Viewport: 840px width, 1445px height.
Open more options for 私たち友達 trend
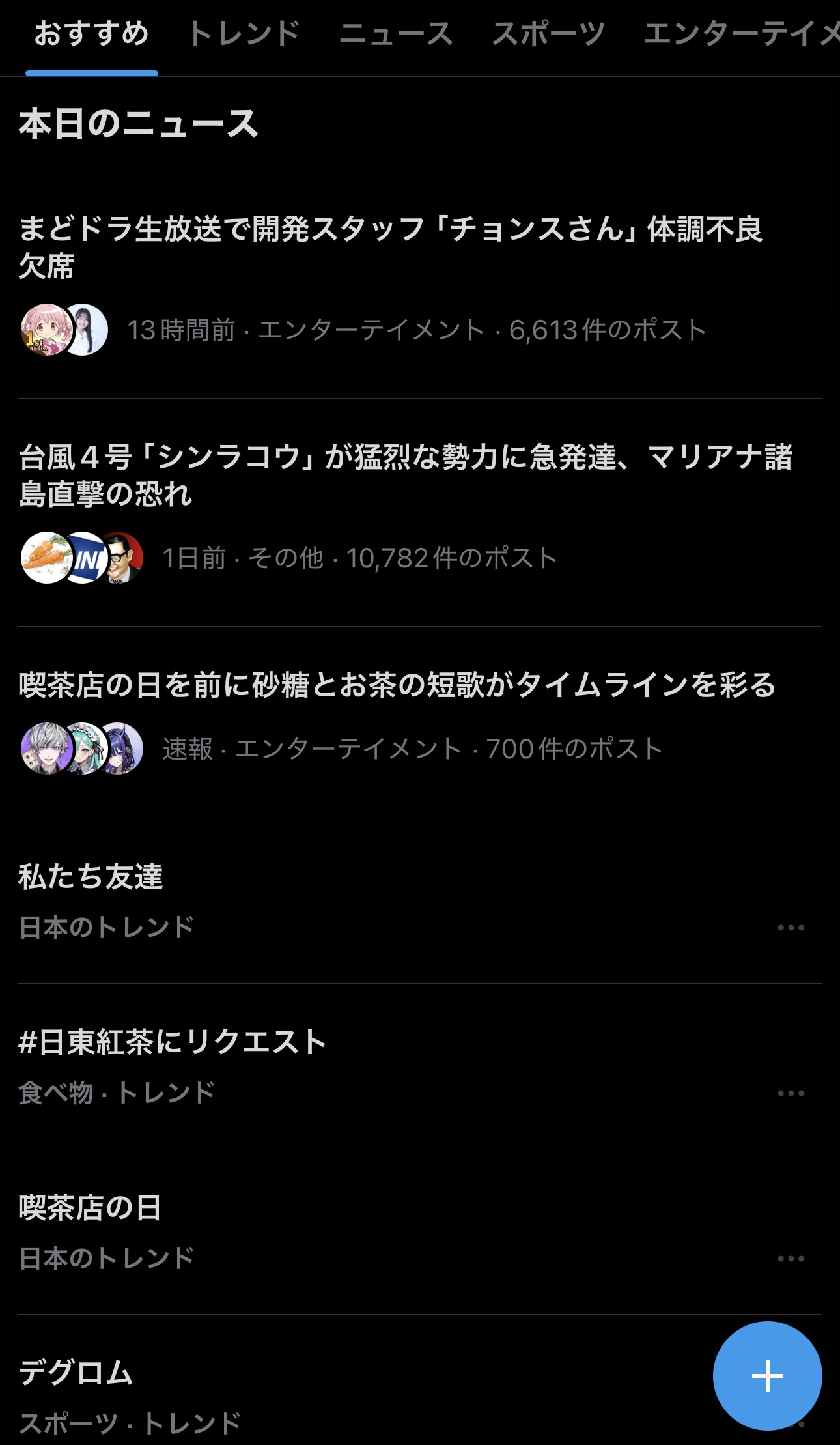click(x=791, y=928)
